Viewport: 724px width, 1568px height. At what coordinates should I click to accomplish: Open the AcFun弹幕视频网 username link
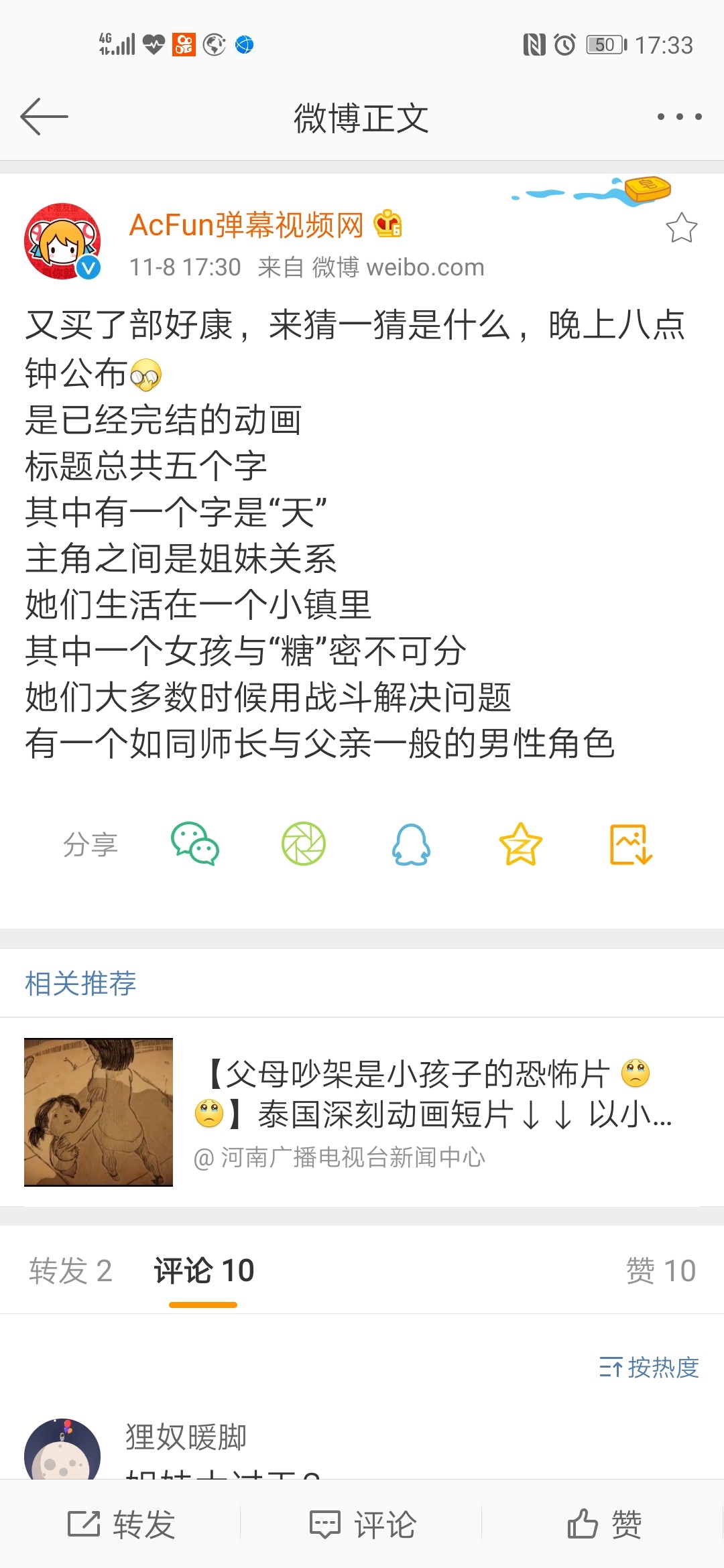246,225
